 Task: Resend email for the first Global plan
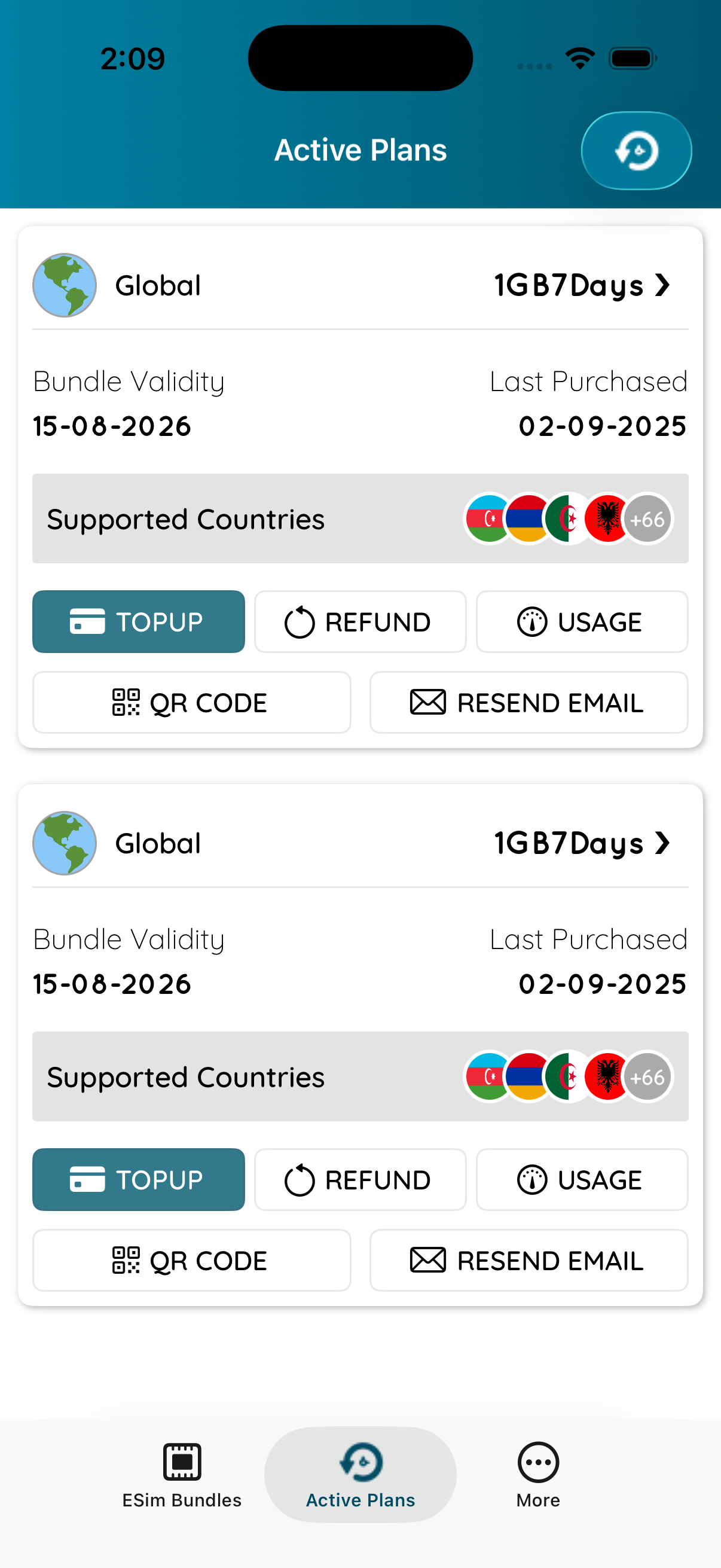pos(528,703)
